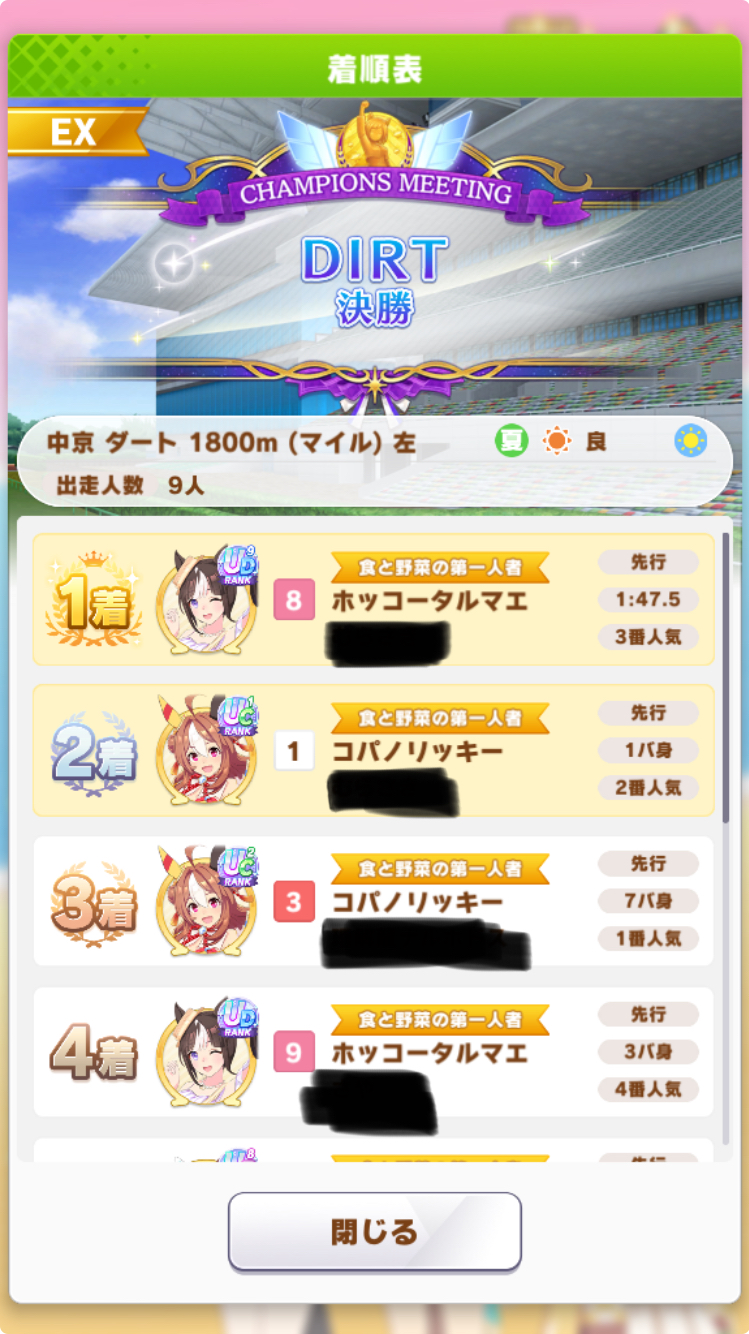
Task: Open 2着 コパノリッキー result row
Action: (374, 751)
